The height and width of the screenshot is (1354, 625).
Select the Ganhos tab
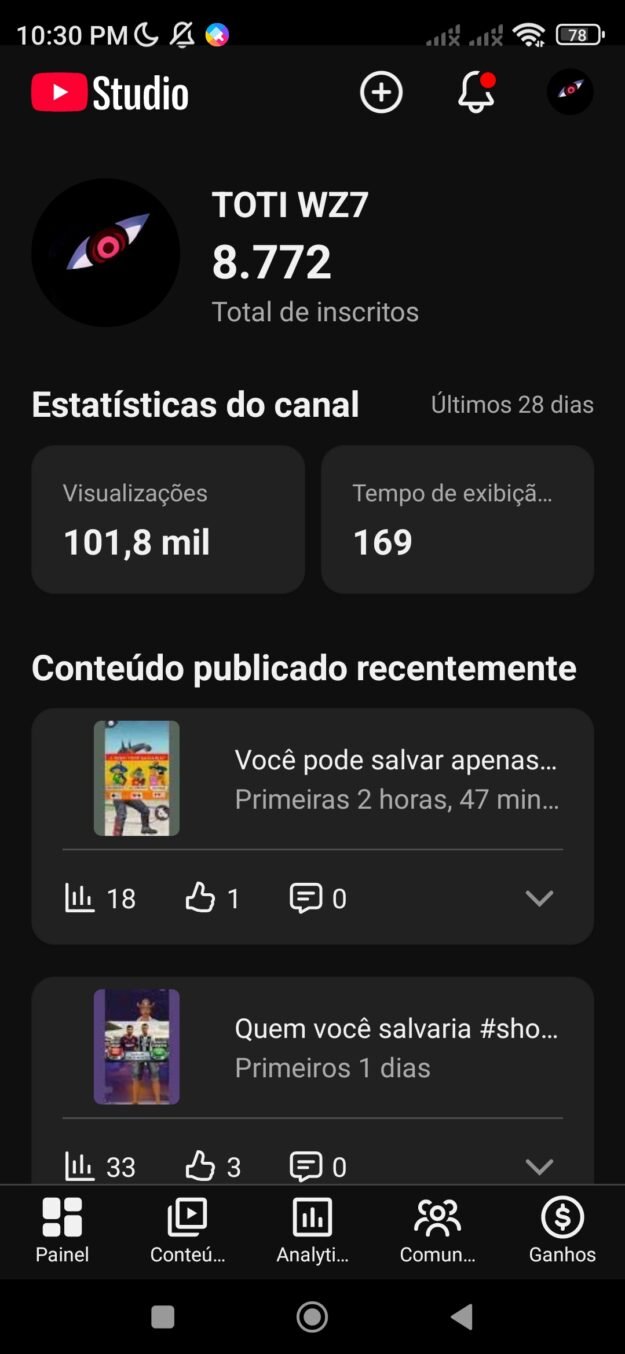[x=562, y=1231]
